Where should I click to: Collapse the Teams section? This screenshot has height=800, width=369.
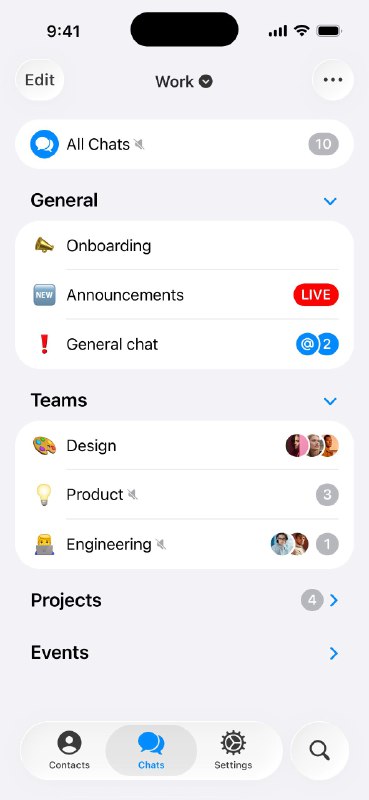pos(330,401)
